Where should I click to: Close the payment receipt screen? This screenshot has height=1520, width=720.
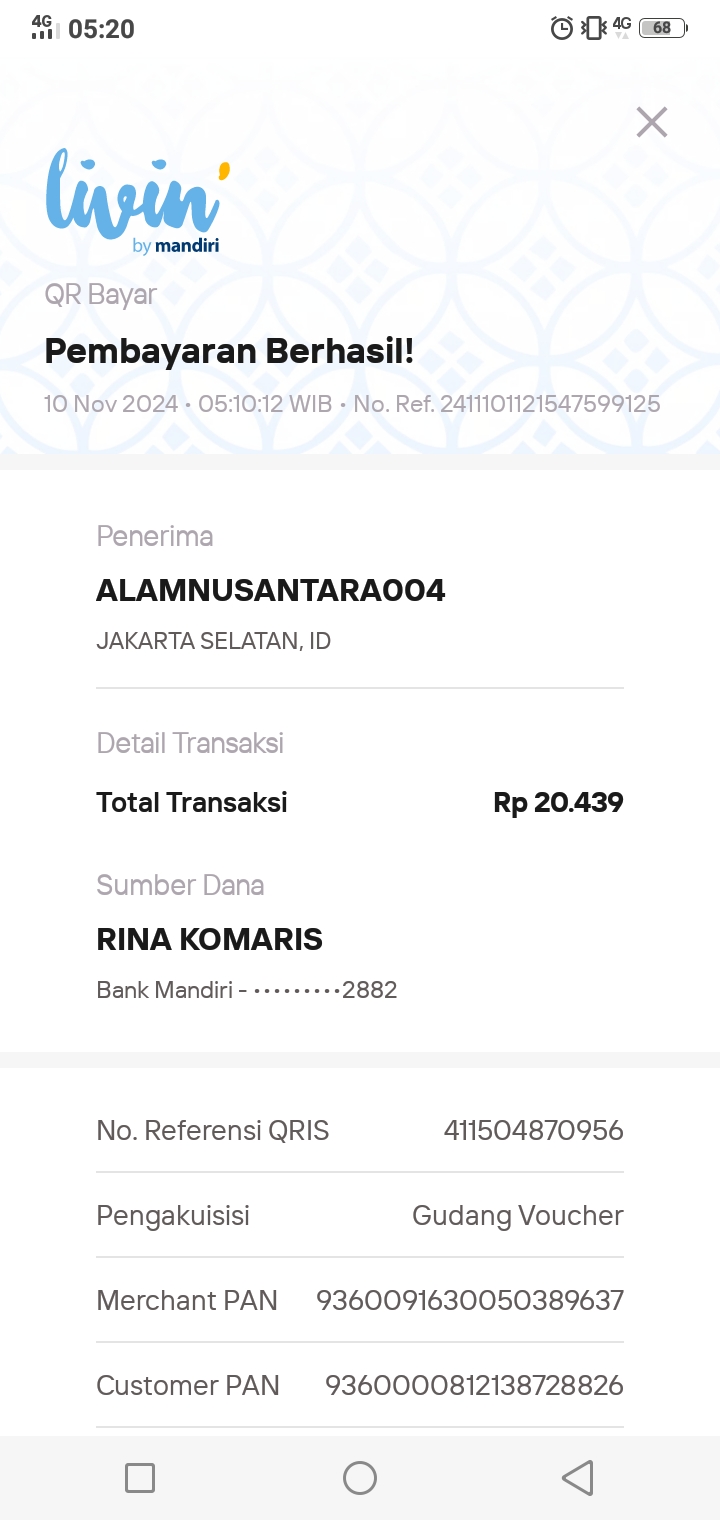pos(652,123)
